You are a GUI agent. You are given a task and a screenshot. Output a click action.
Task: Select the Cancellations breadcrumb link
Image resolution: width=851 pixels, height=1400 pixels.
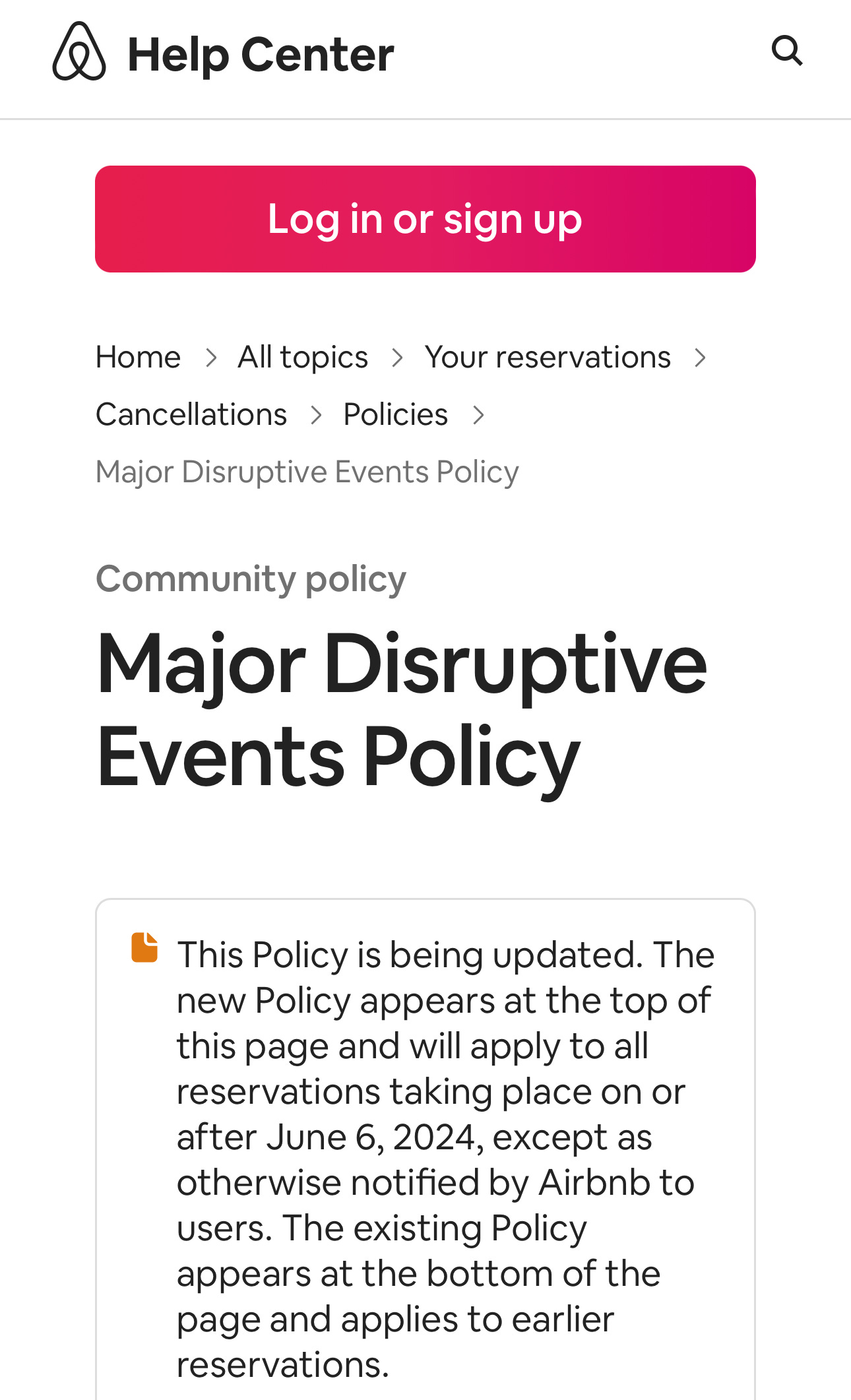pos(191,415)
